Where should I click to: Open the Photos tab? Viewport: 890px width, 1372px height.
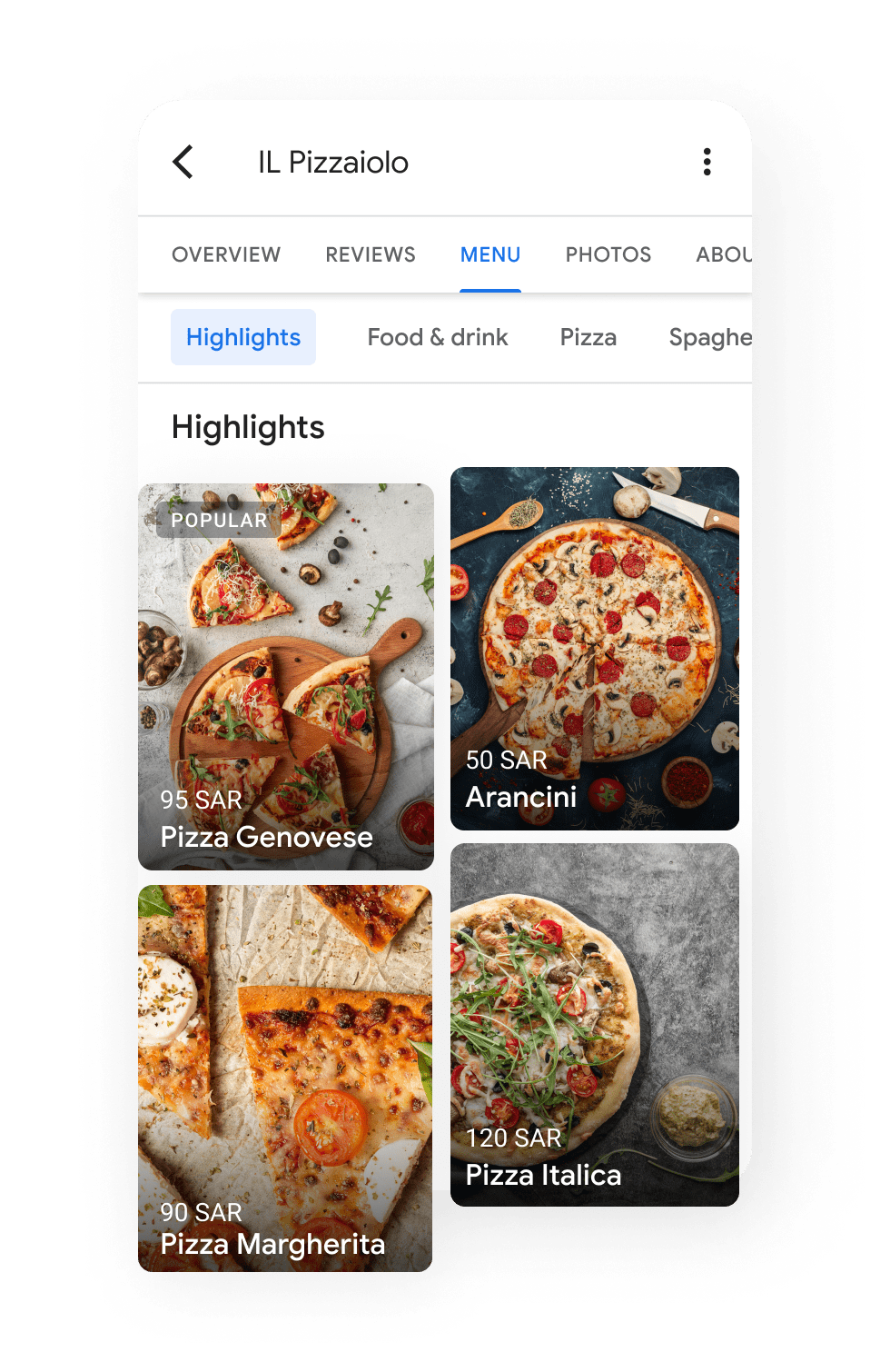click(x=608, y=254)
